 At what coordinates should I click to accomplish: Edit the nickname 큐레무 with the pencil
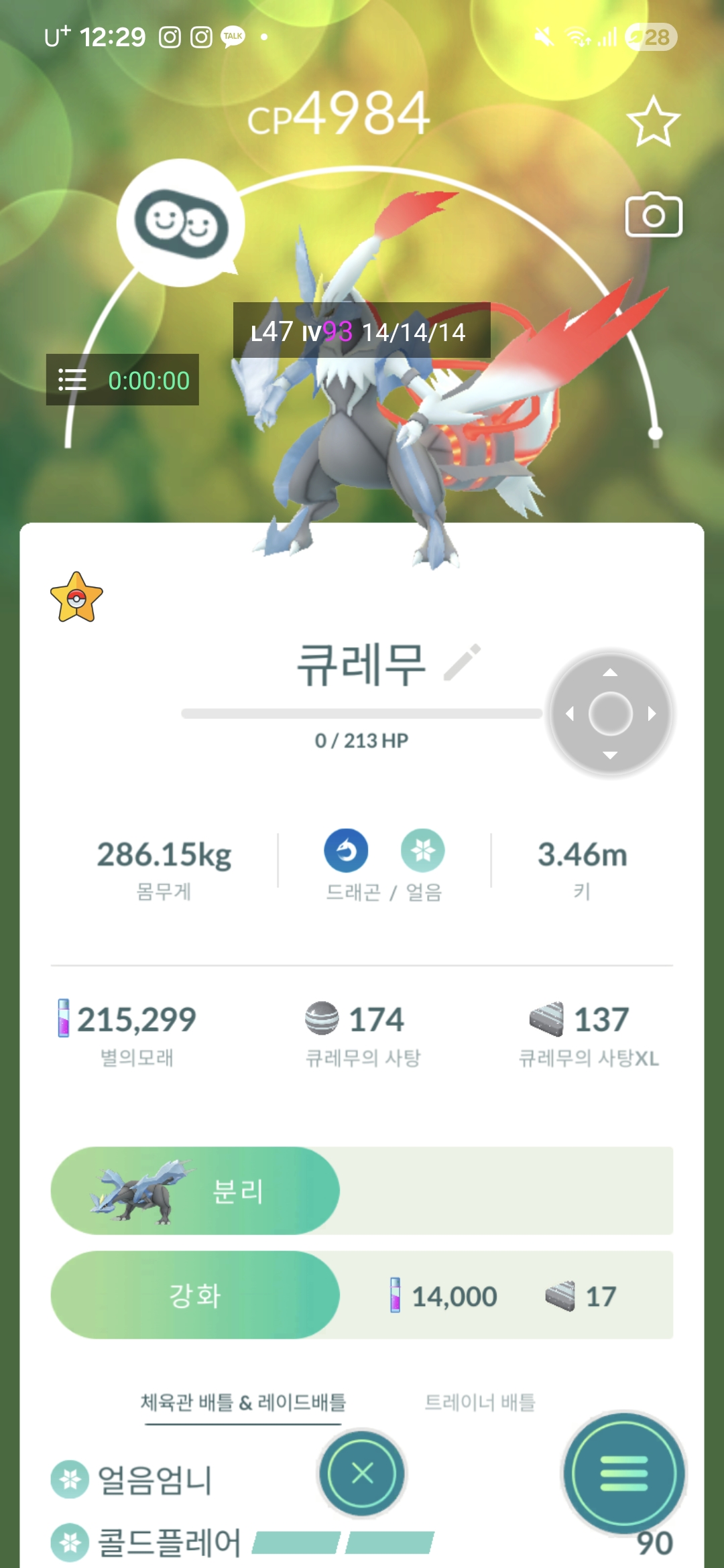(x=463, y=663)
